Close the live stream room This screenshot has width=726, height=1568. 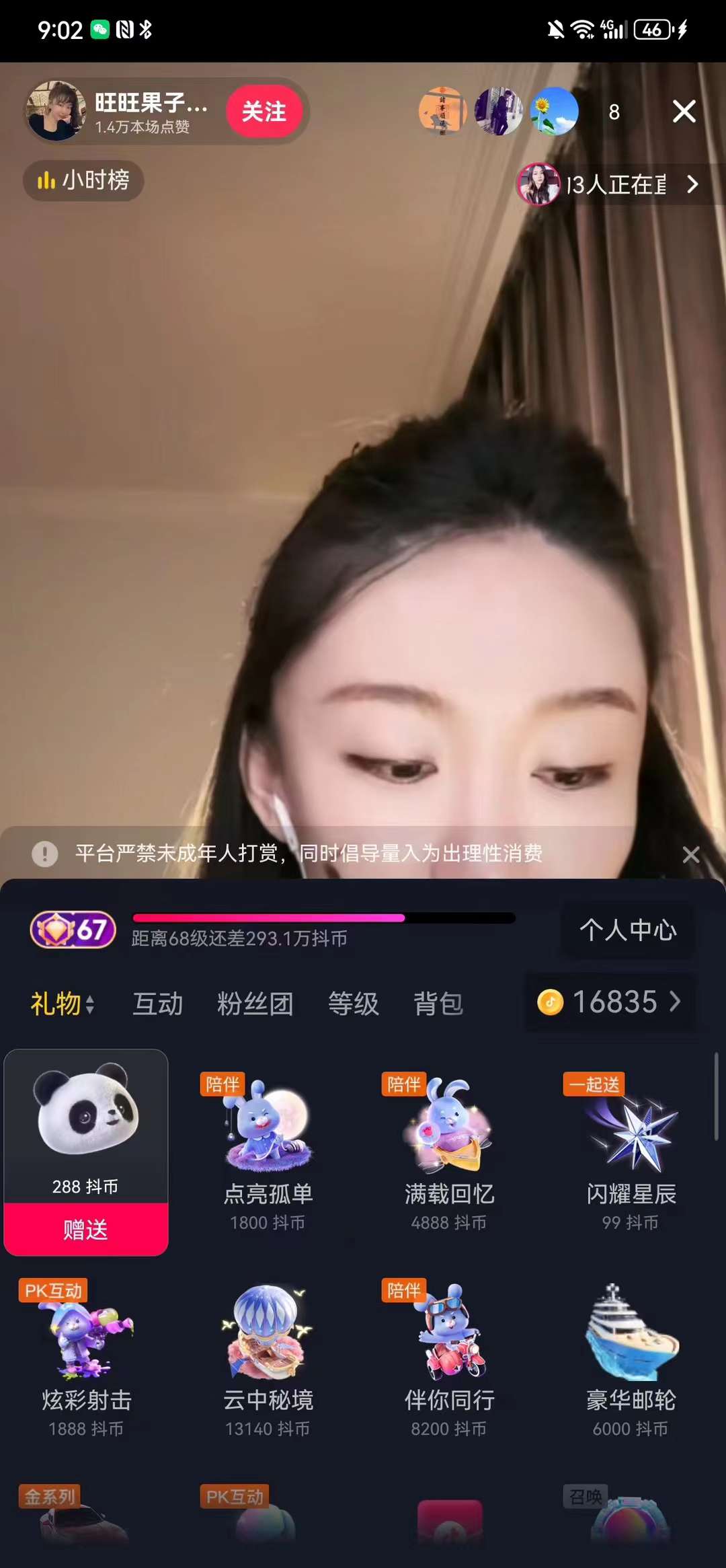(684, 112)
